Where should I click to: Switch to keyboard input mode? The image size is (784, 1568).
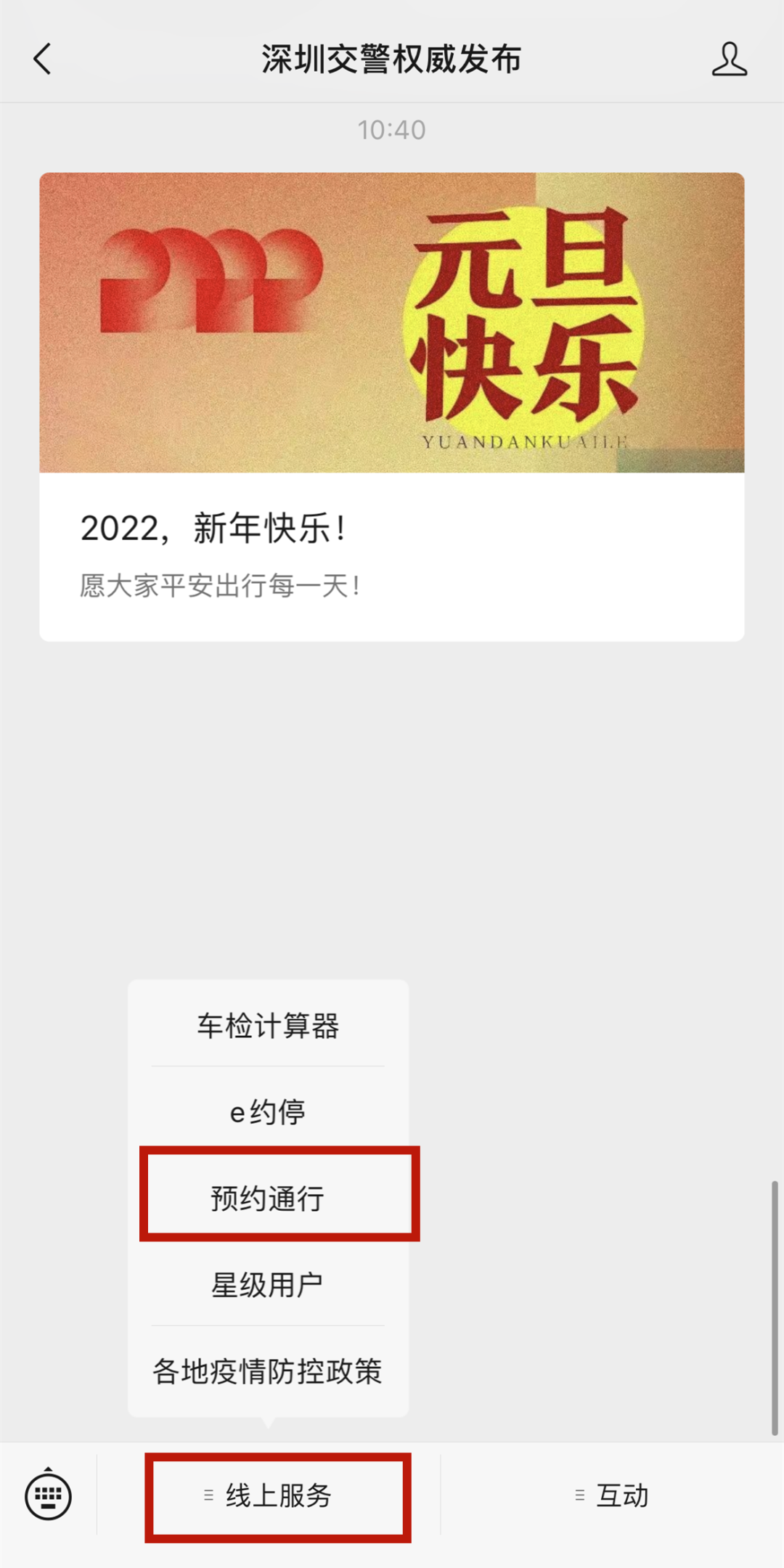pos(48,1495)
